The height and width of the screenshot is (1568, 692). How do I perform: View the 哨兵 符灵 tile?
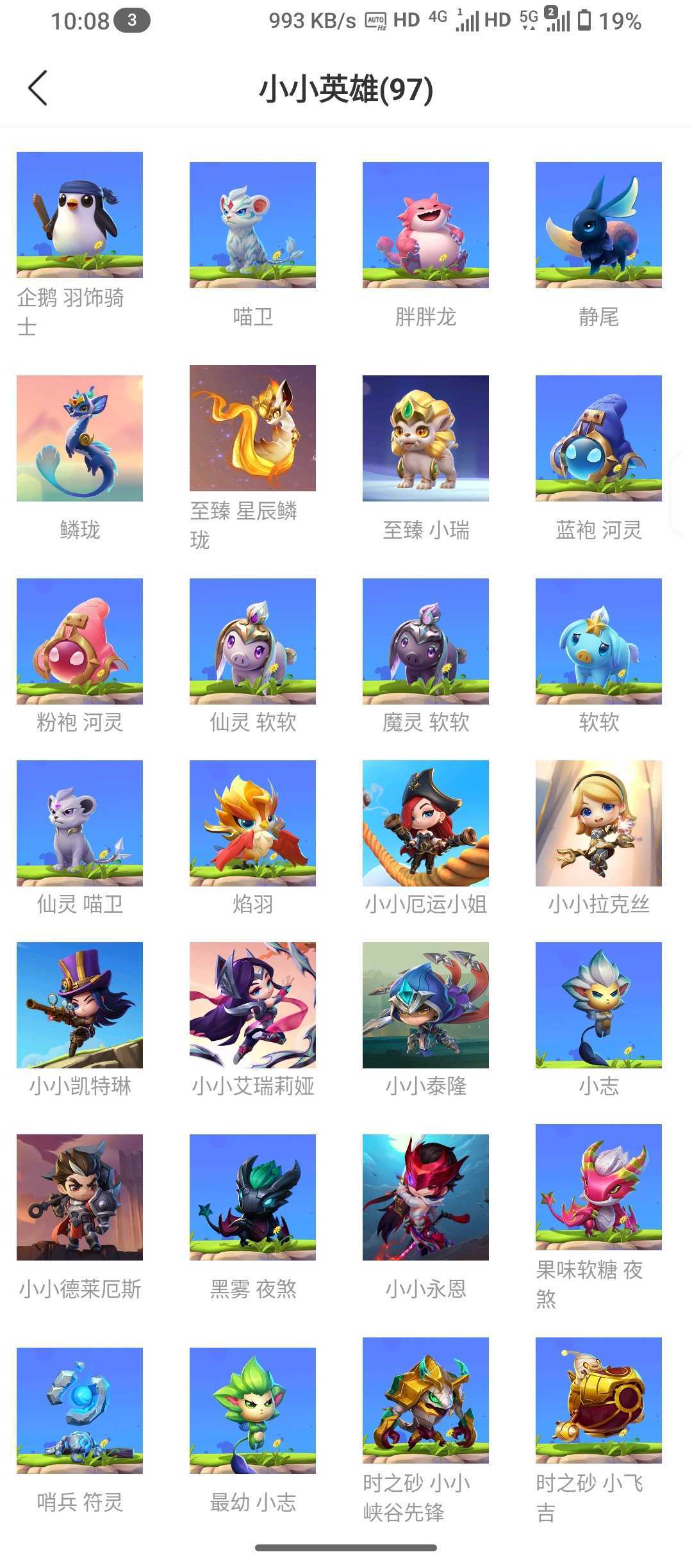tap(79, 1411)
